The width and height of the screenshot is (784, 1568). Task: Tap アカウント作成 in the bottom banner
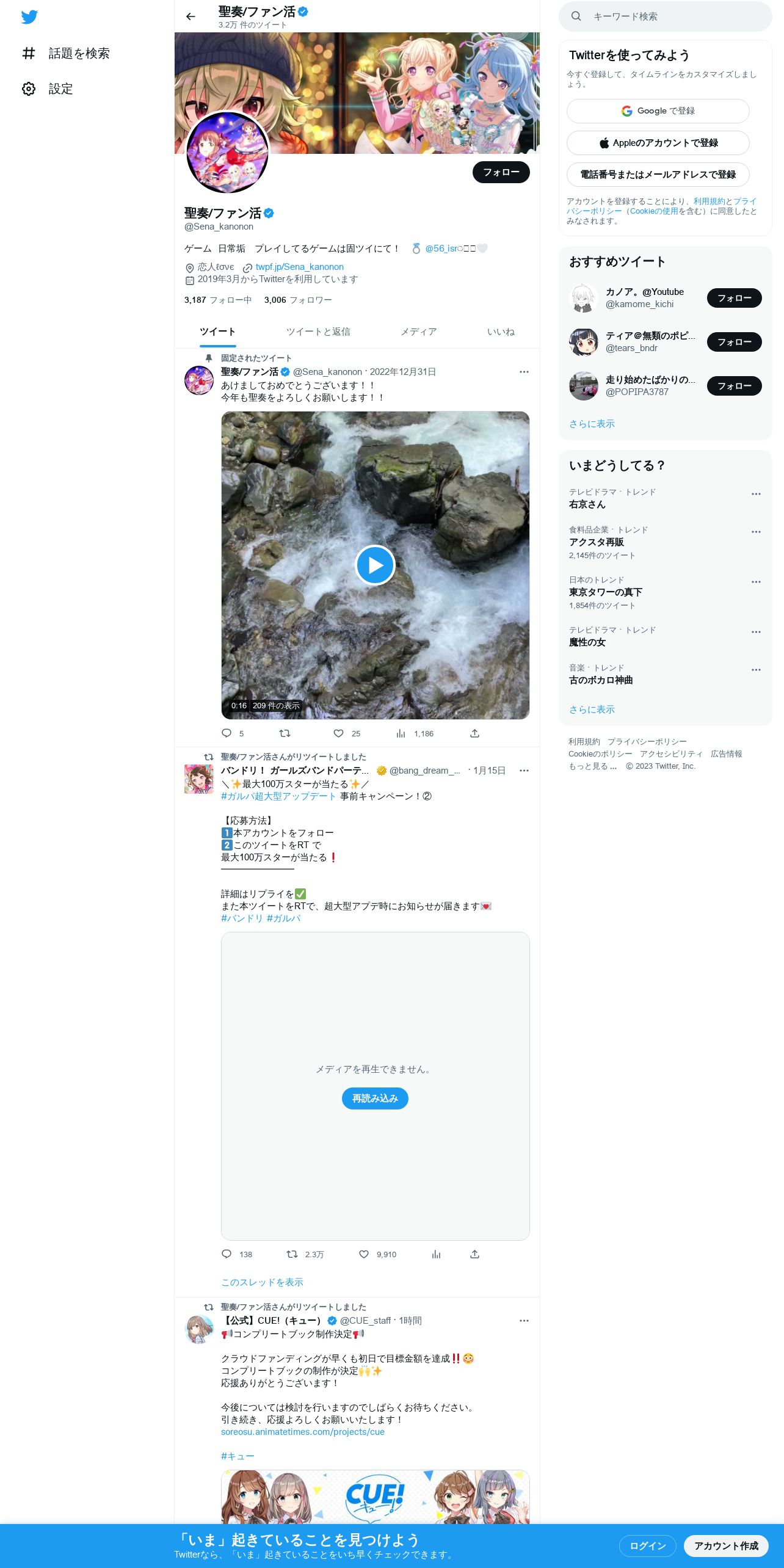[726, 1545]
